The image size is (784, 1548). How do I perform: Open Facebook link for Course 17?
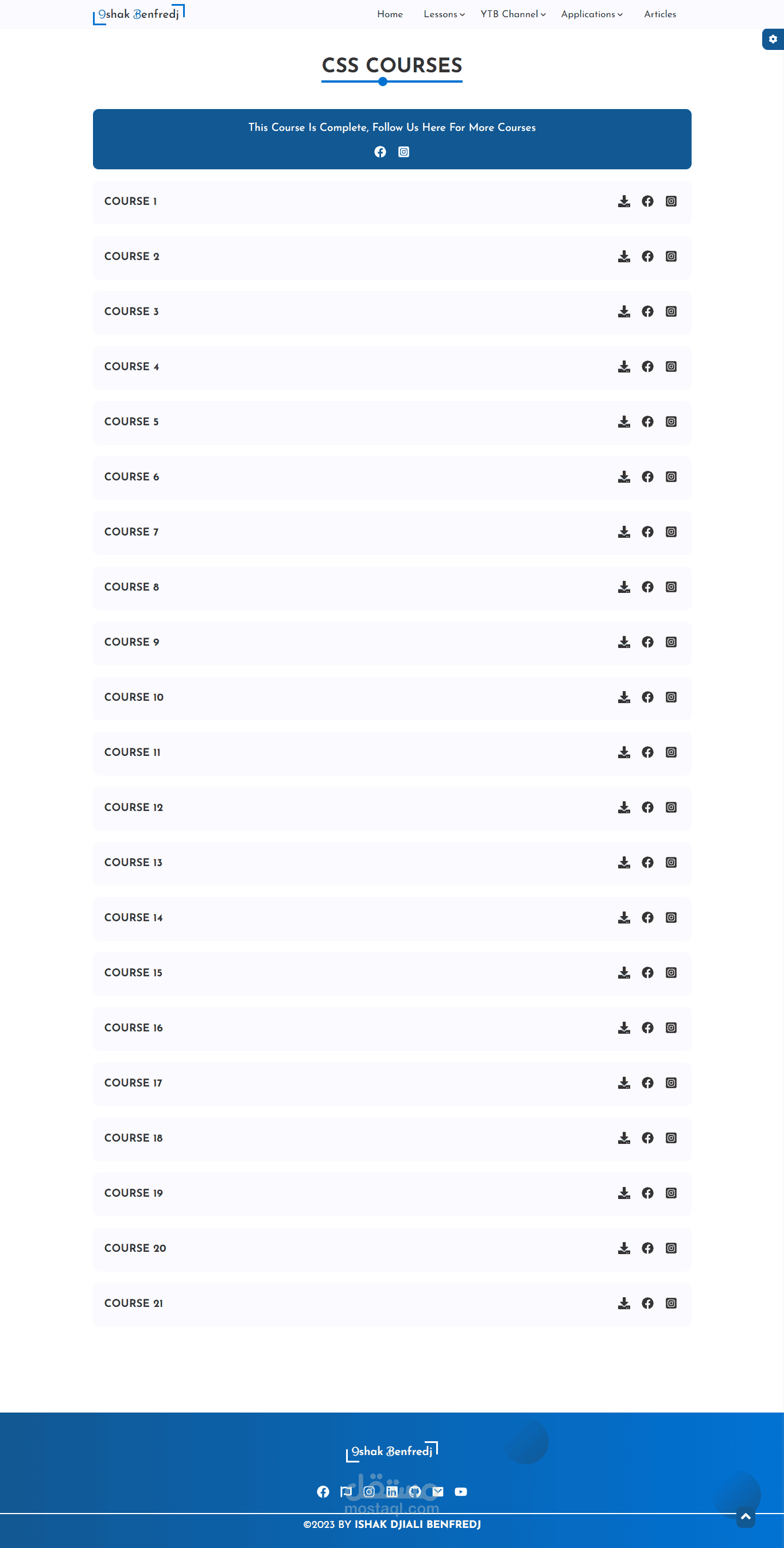647,1083
